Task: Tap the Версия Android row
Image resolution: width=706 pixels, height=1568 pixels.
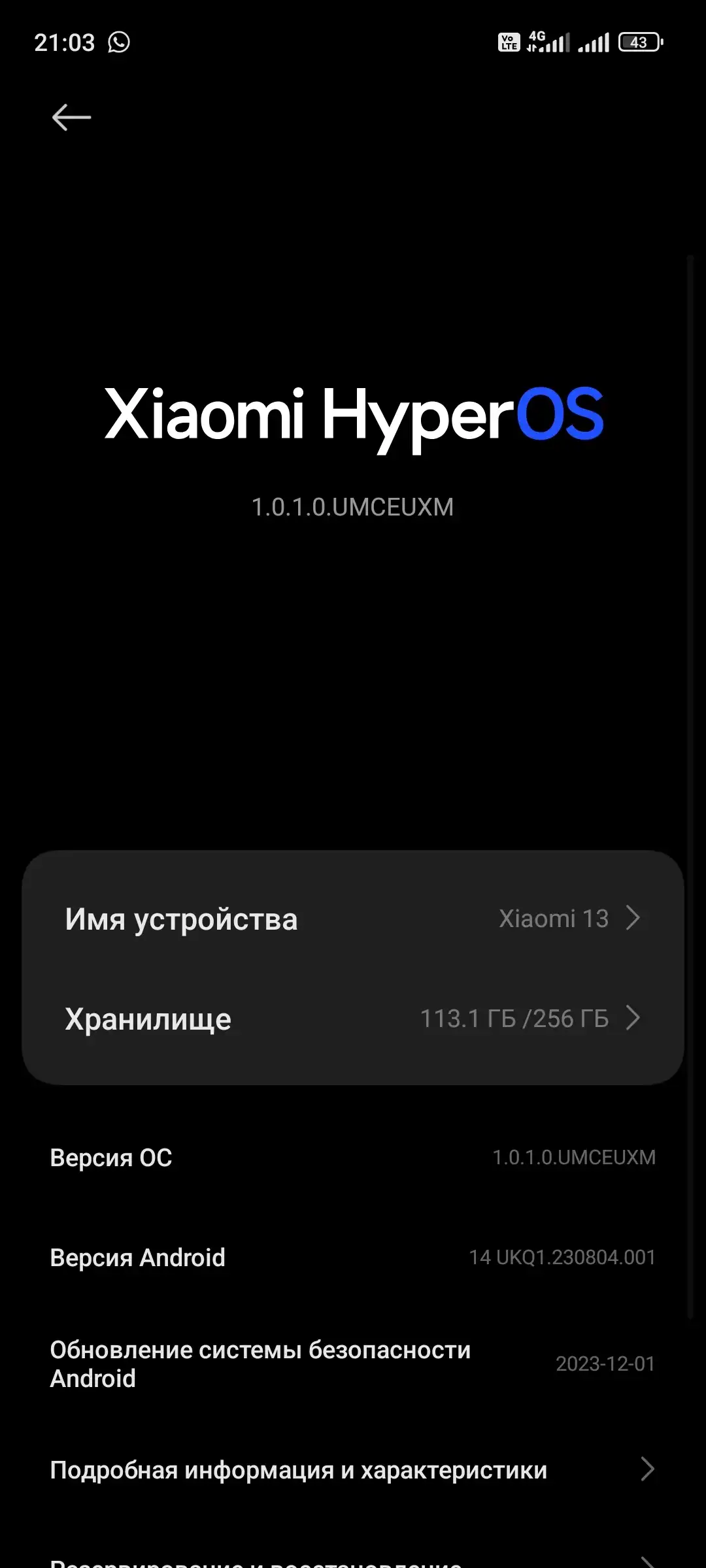Action: coord(353,1257)
